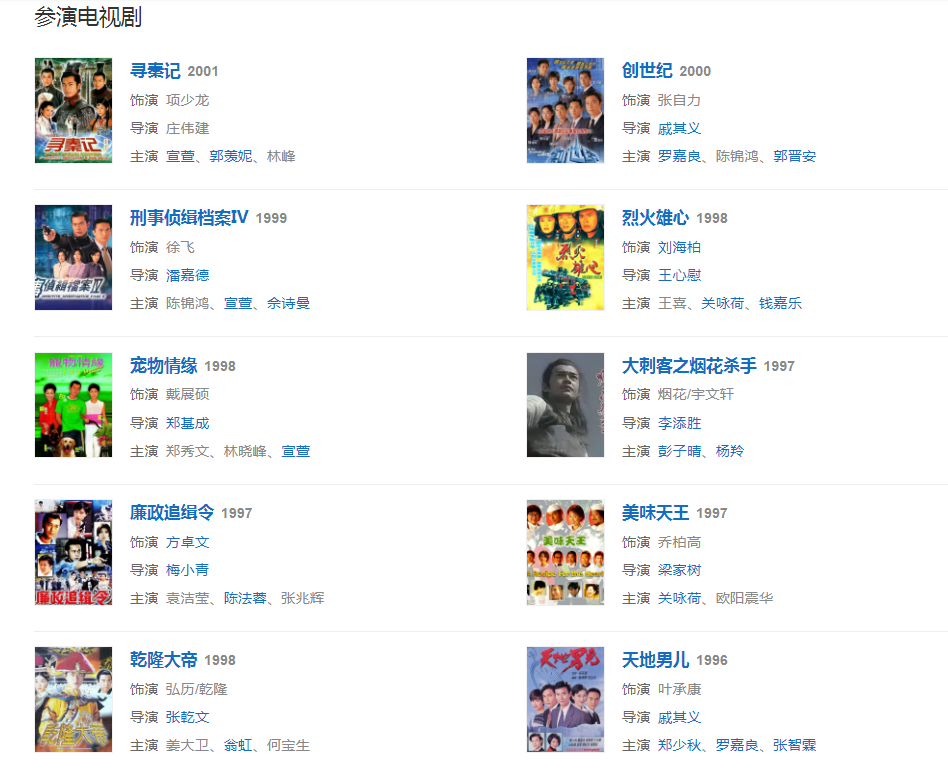This screenshot has height=773, width=948.
Task: Open the 天地男儿 title link
Action: pos(655,660)
